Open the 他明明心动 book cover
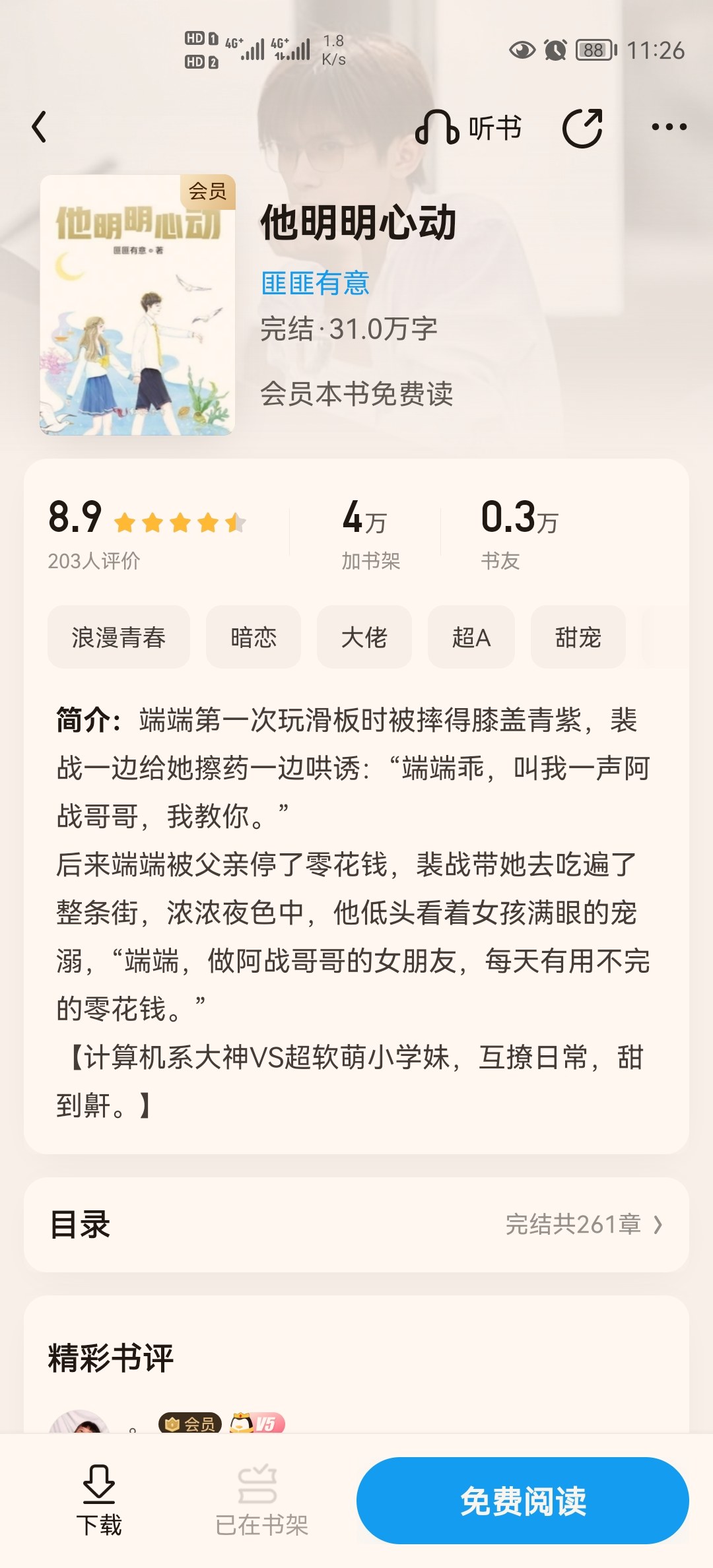This screenshot has height=1568, width=713. 137,305
